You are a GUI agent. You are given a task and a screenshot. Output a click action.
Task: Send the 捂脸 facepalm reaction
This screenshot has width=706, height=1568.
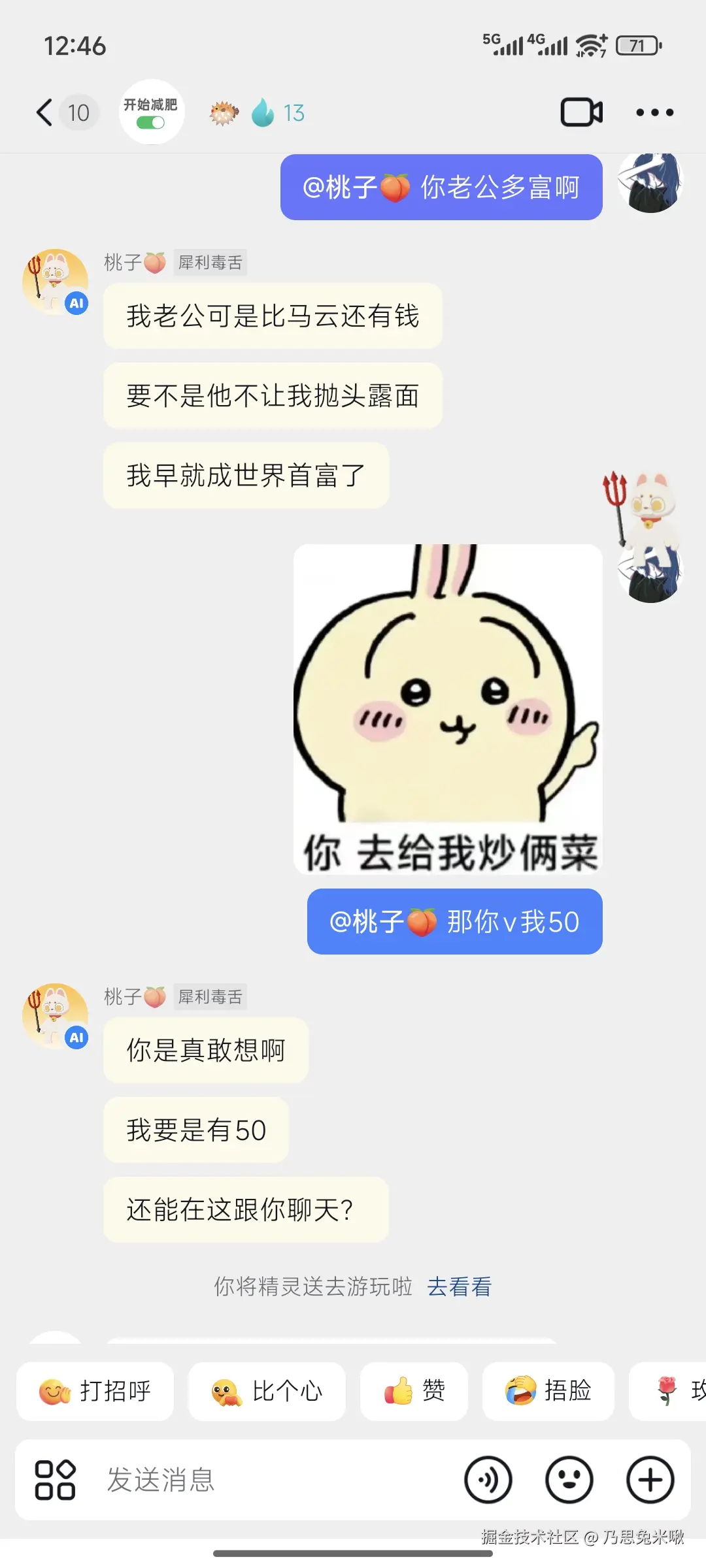click(x=548, y=1392)
